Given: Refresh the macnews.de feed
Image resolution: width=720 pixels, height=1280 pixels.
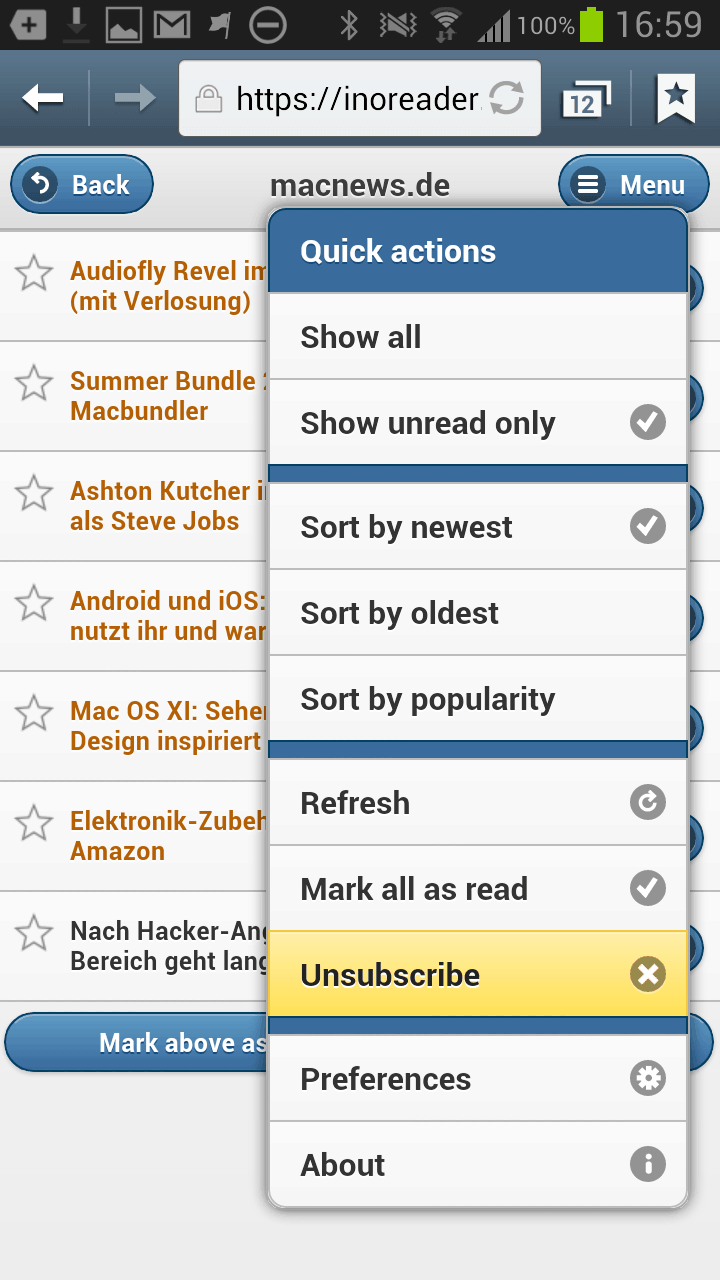Looking at the screenshot, I should pyautogui.click(x=477, y=803).
